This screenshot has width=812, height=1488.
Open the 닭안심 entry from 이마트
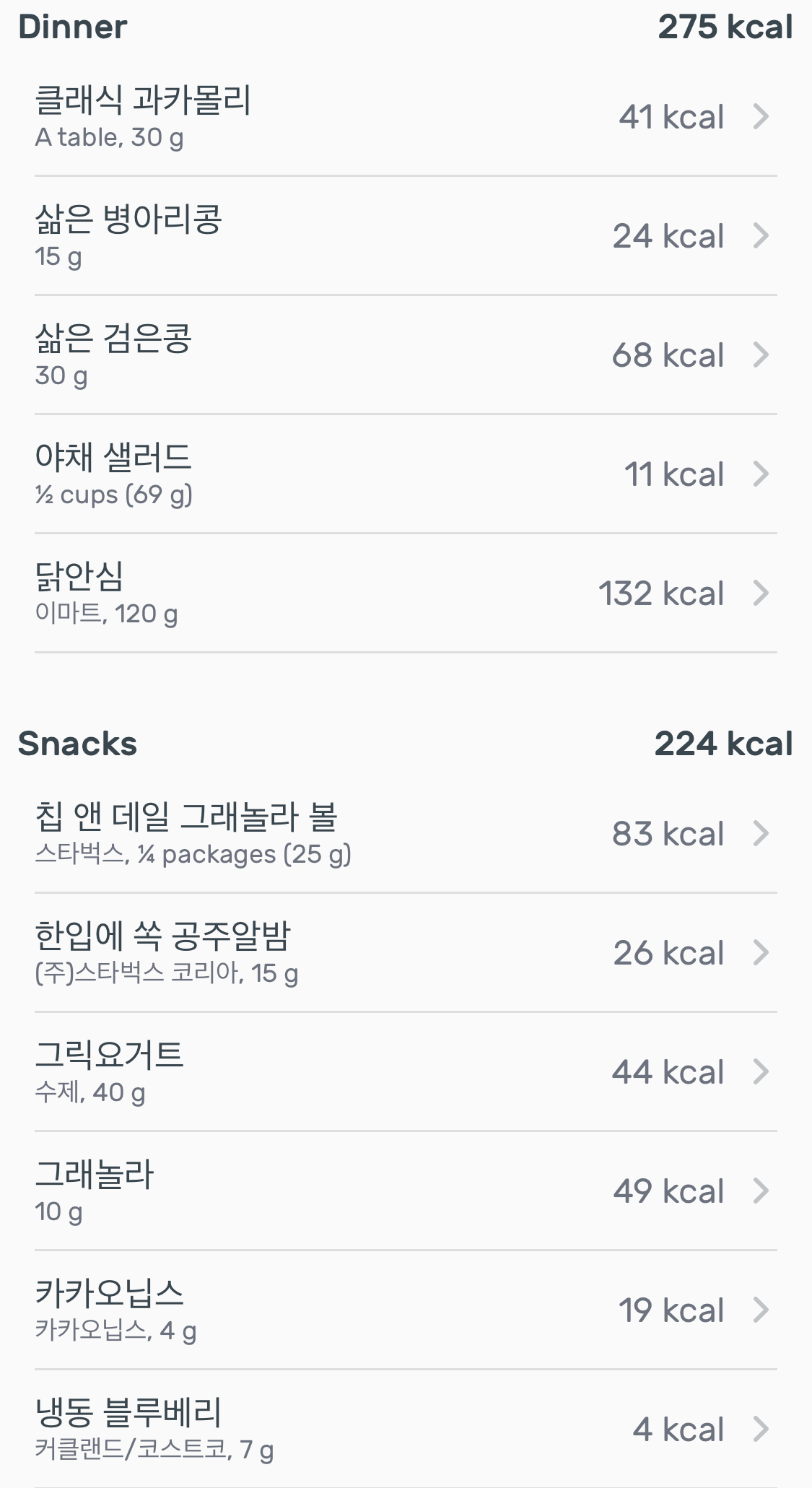[406, 593]
